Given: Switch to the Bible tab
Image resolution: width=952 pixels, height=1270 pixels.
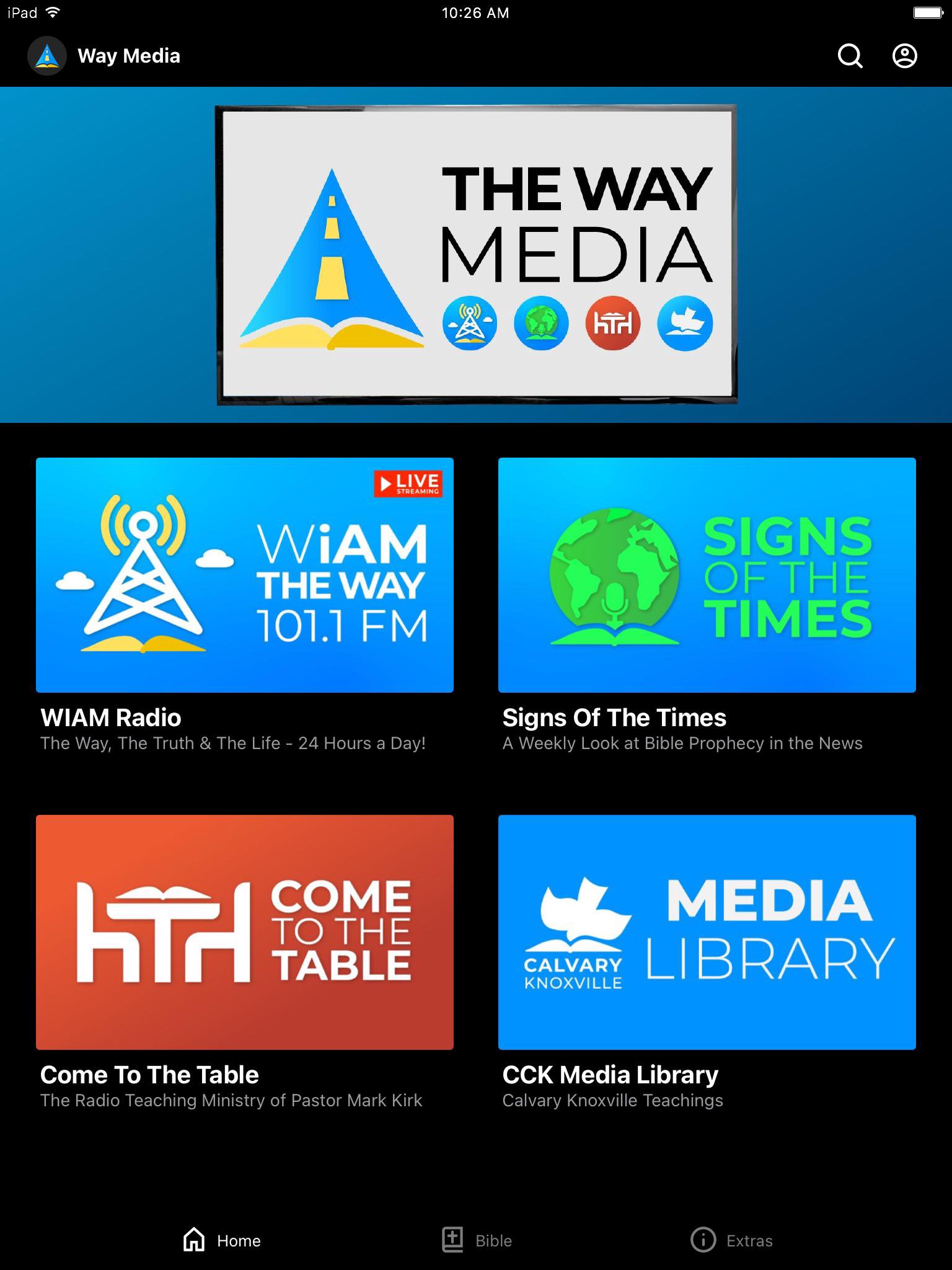Looking at the screenshot, I should tap(477, 1240).
